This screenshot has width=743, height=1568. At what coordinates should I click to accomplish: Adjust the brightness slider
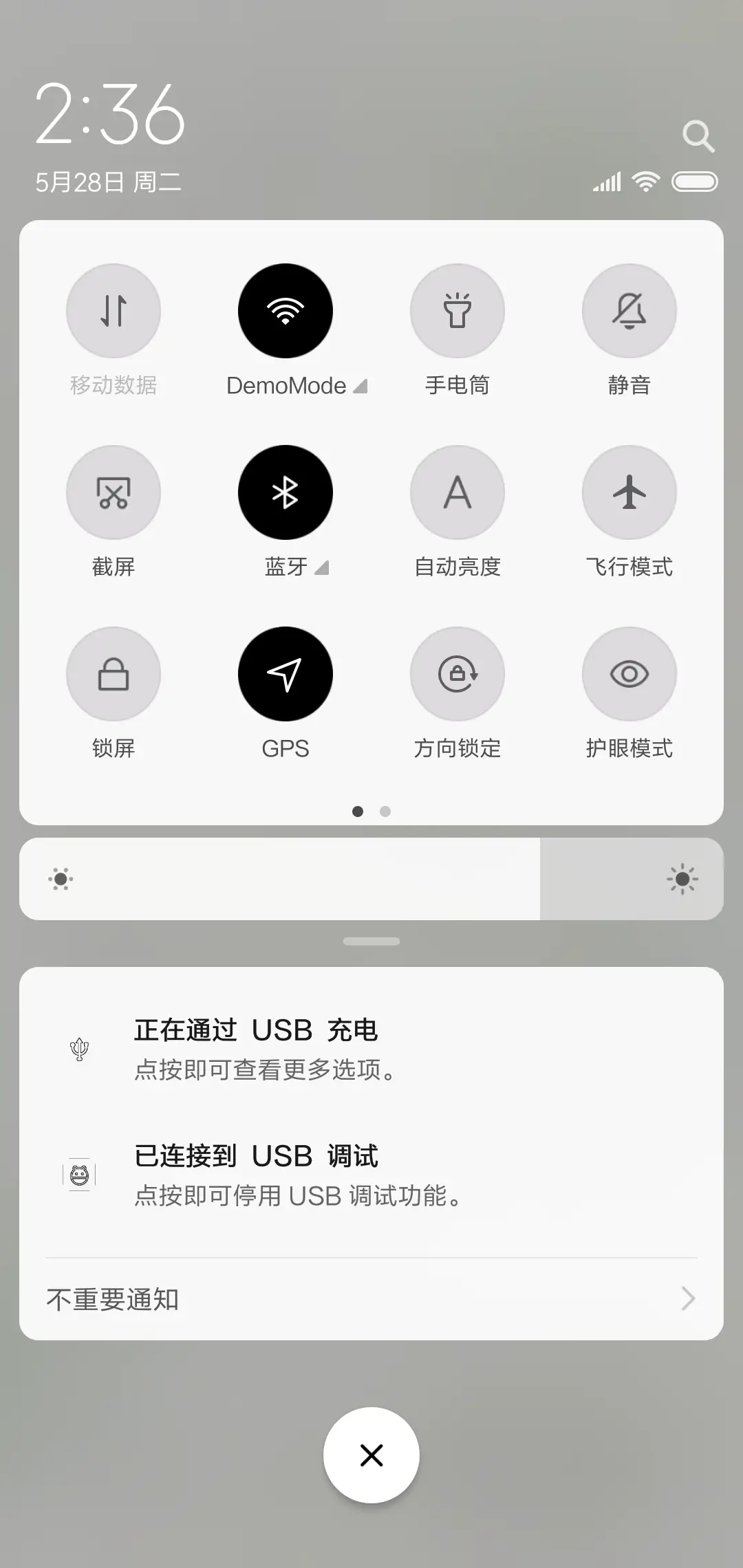point(371,879)
